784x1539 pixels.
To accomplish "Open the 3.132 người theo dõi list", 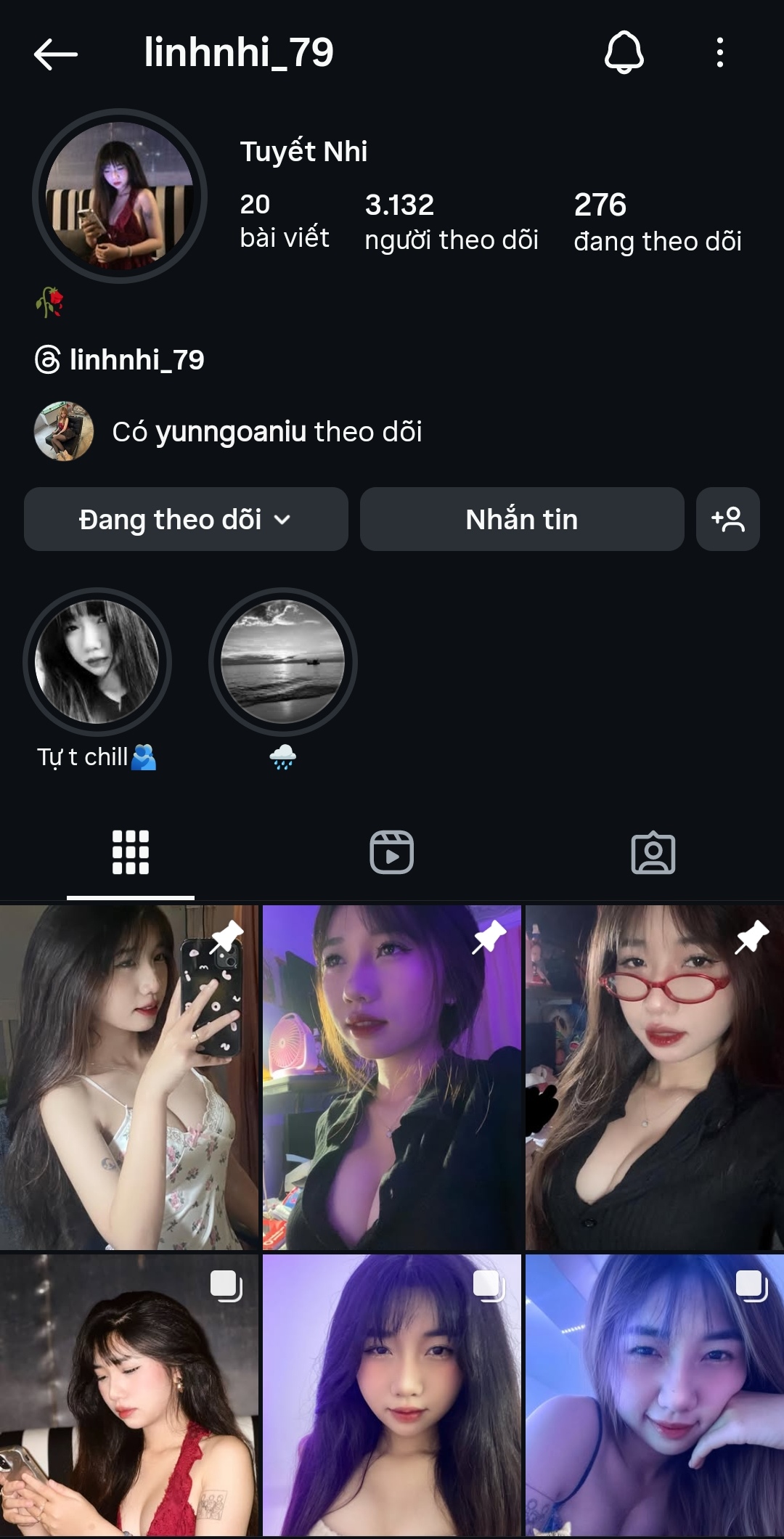I will tap(451, 221).
